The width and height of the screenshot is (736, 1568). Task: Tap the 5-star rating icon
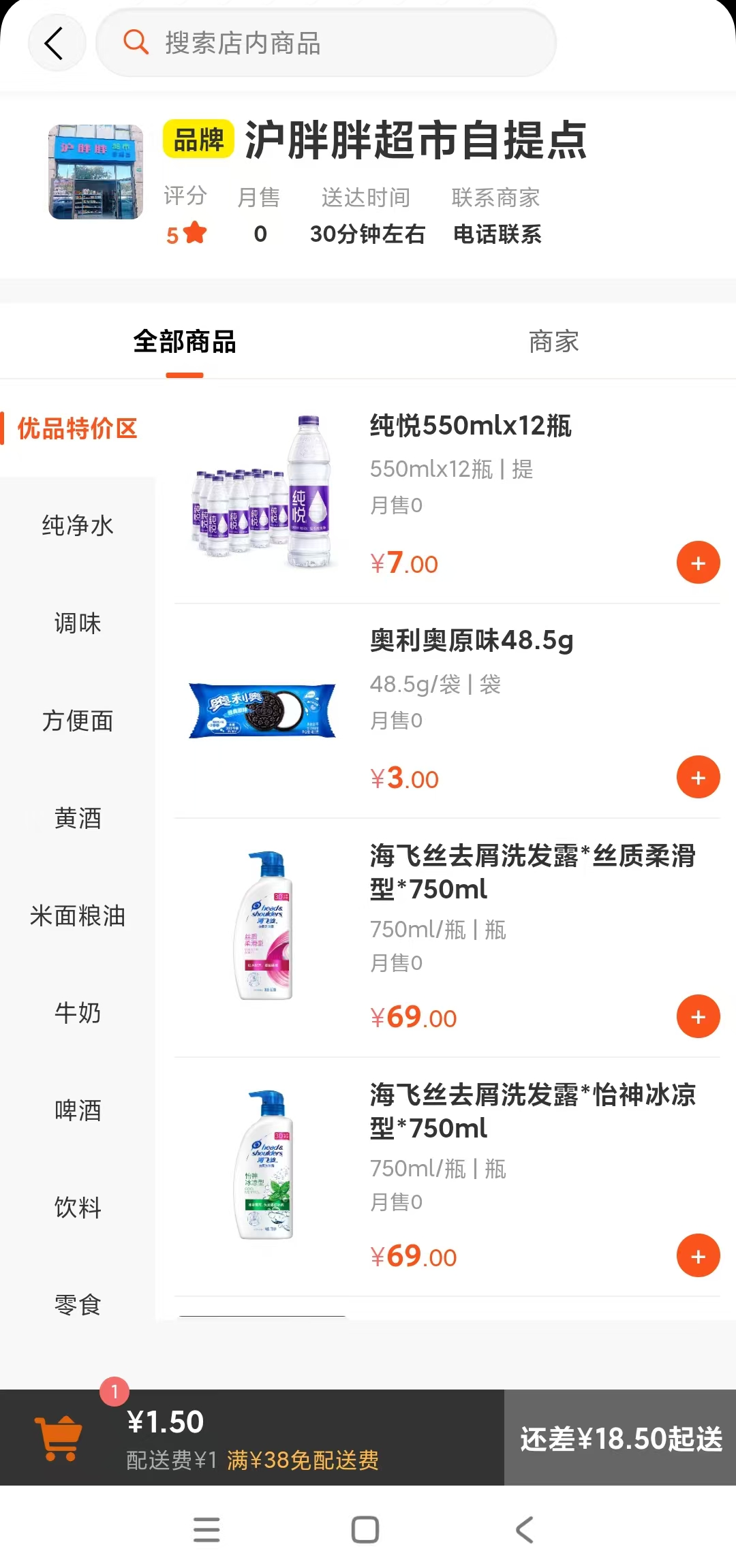click(x=194, y=232)
